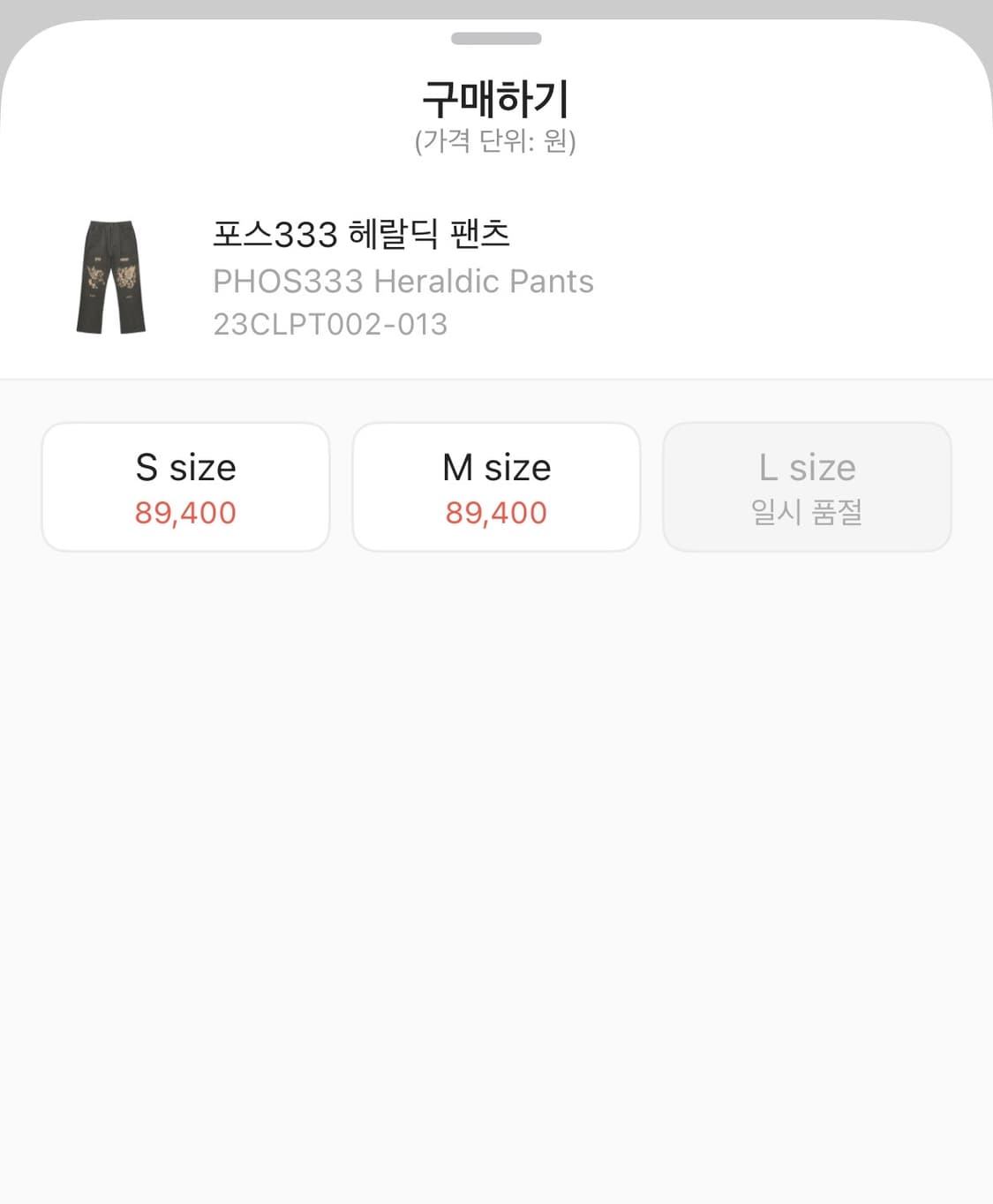This screenshot has width=993, height=1204.
Task: Click the 89,400 price under S size
Action: [x=185, y=513]
